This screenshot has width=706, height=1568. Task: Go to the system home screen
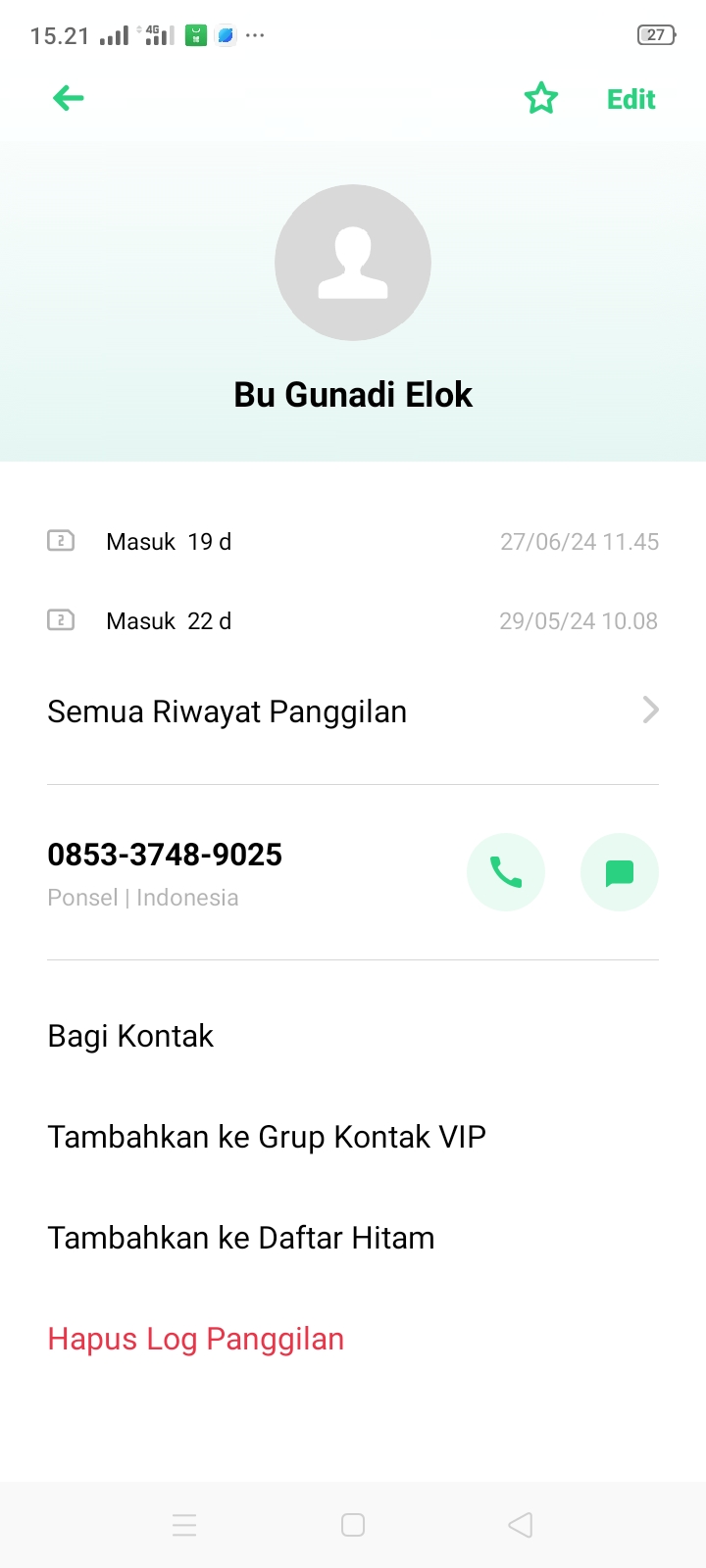coord(353,1525)
